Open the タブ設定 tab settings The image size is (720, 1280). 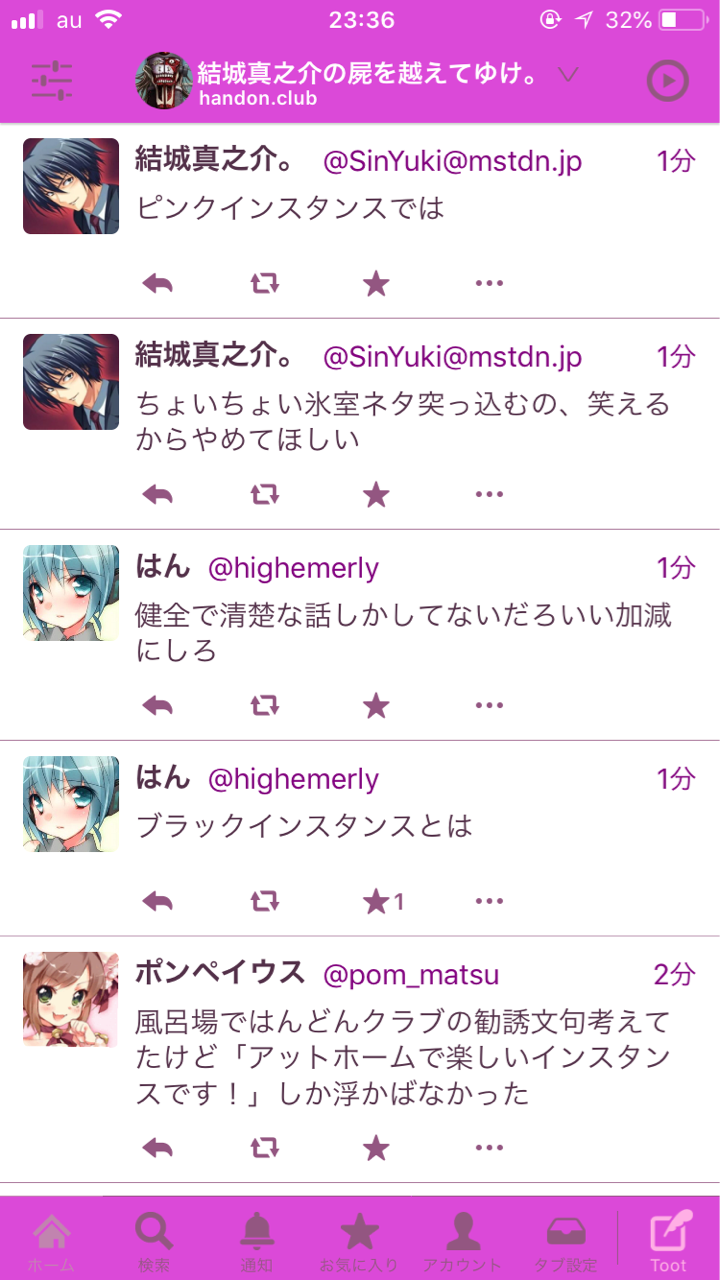tap(565, 1240)
